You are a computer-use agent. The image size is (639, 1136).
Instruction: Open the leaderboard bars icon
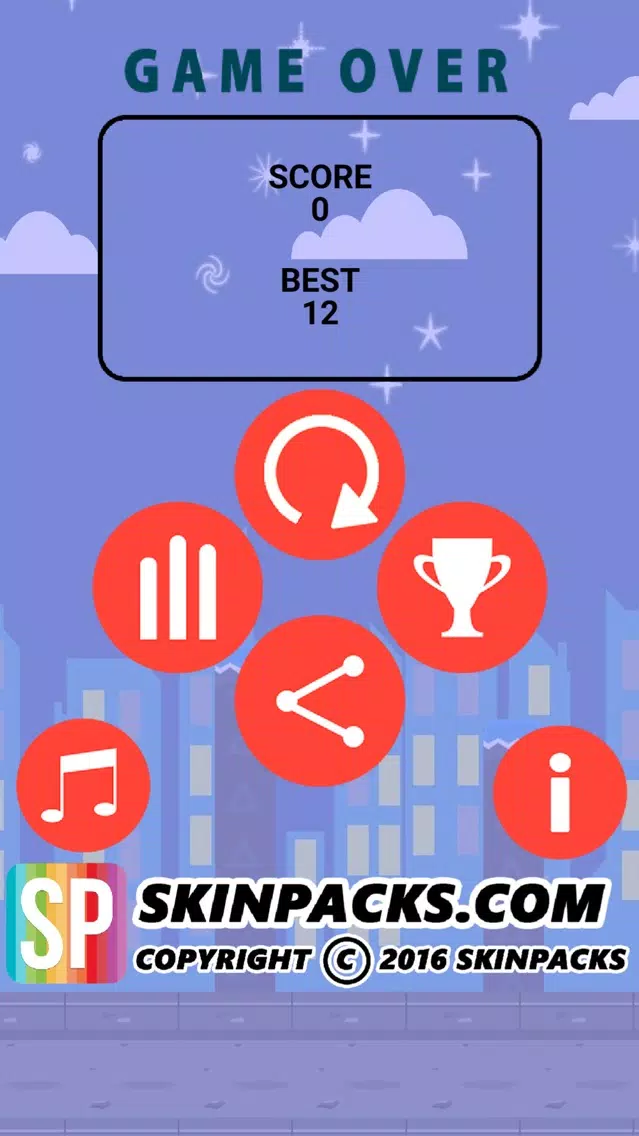pos(178,587)
